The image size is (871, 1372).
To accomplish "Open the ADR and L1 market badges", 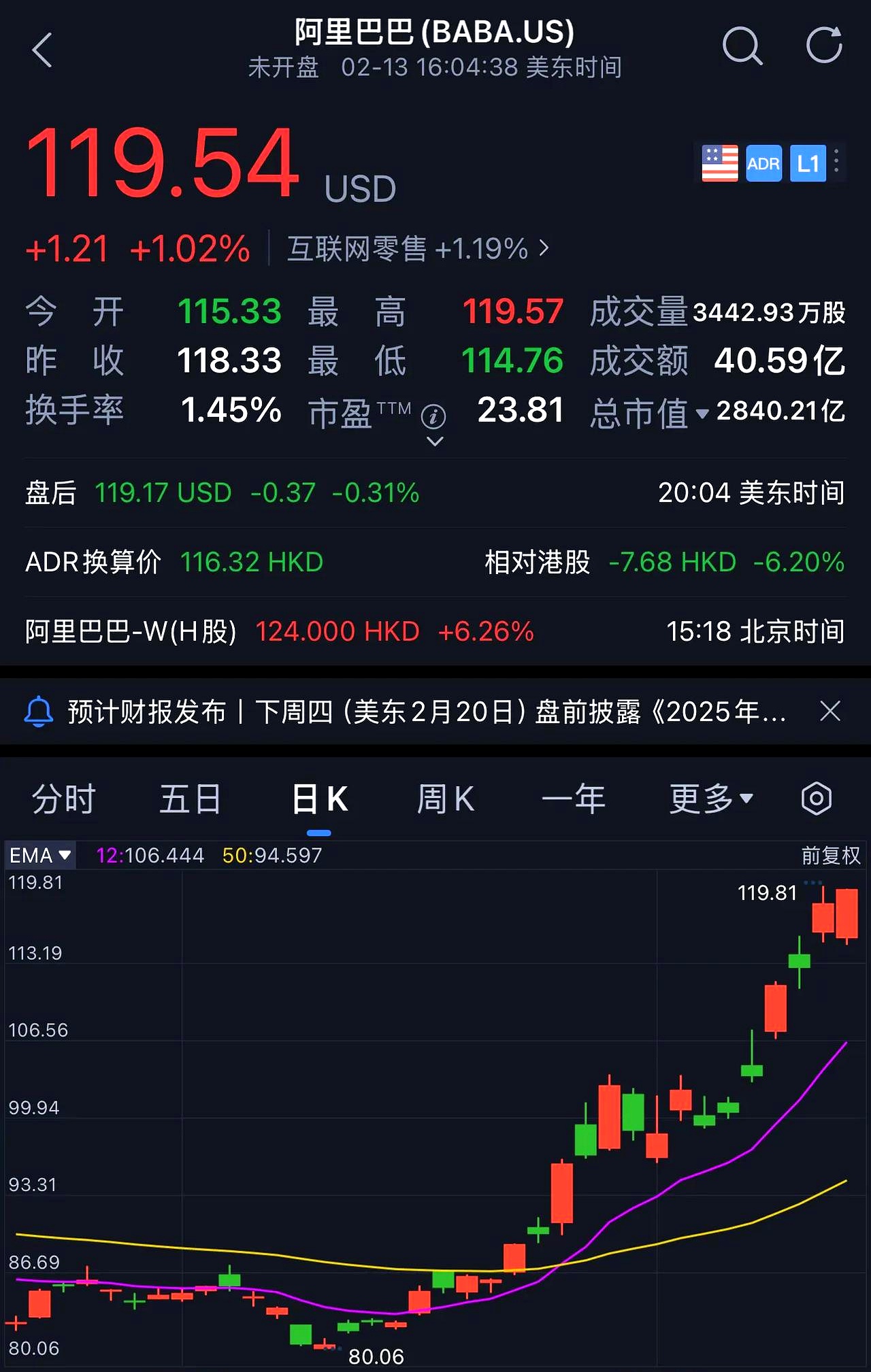I will point(786,163).
